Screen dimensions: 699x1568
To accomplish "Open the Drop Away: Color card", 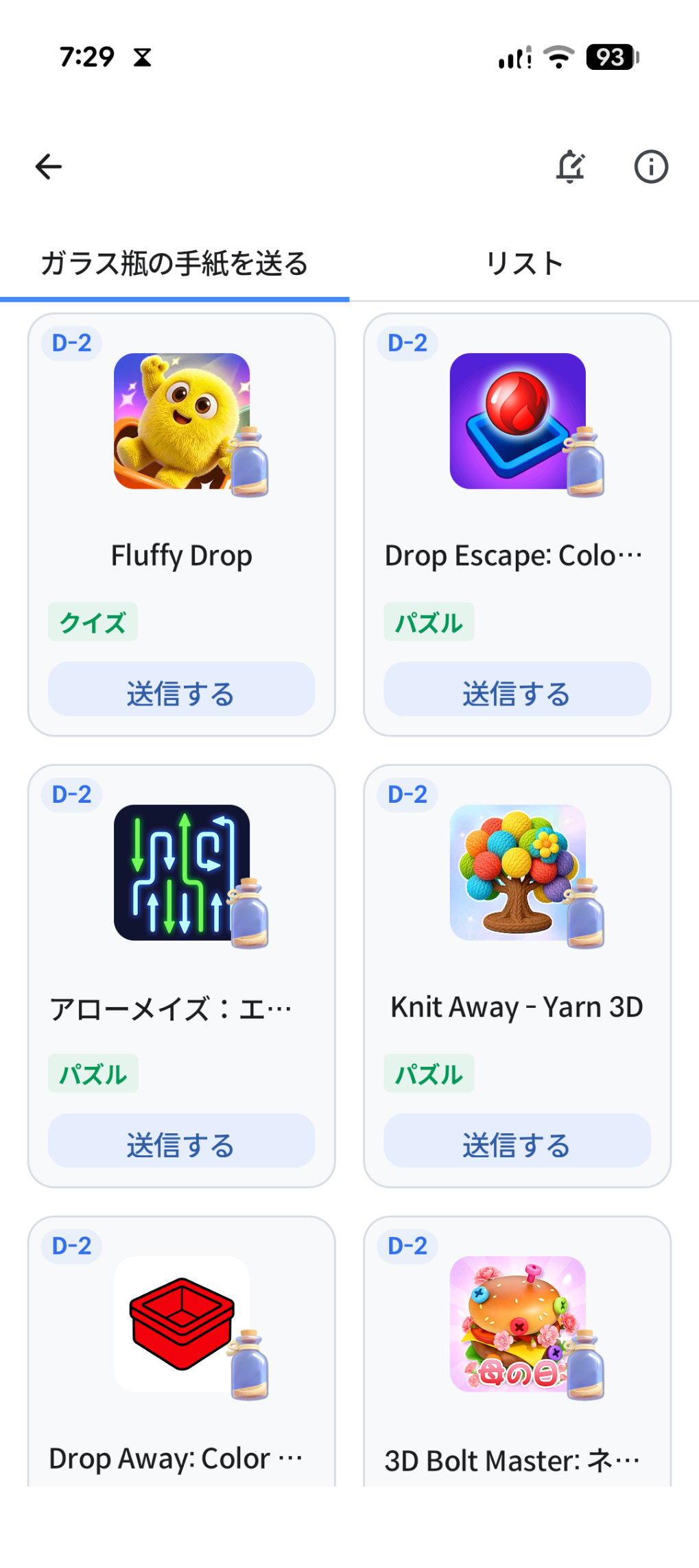I will (x=181, y=1351).
